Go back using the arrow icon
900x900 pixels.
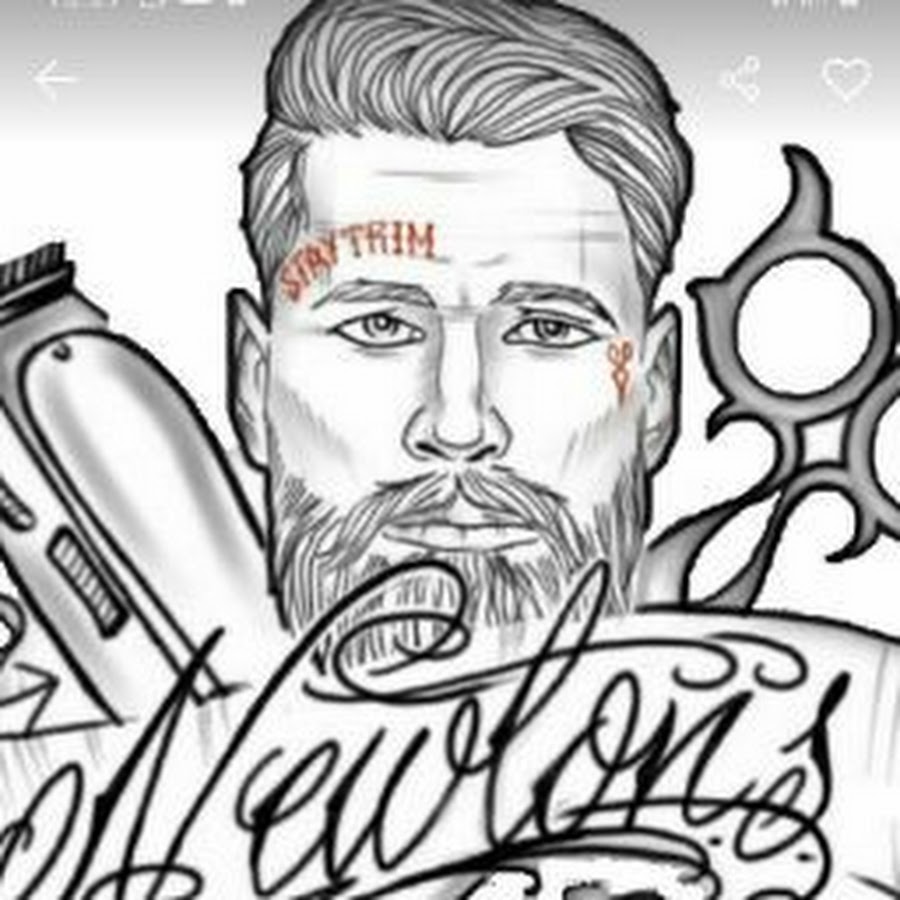(x=54, y=79)
